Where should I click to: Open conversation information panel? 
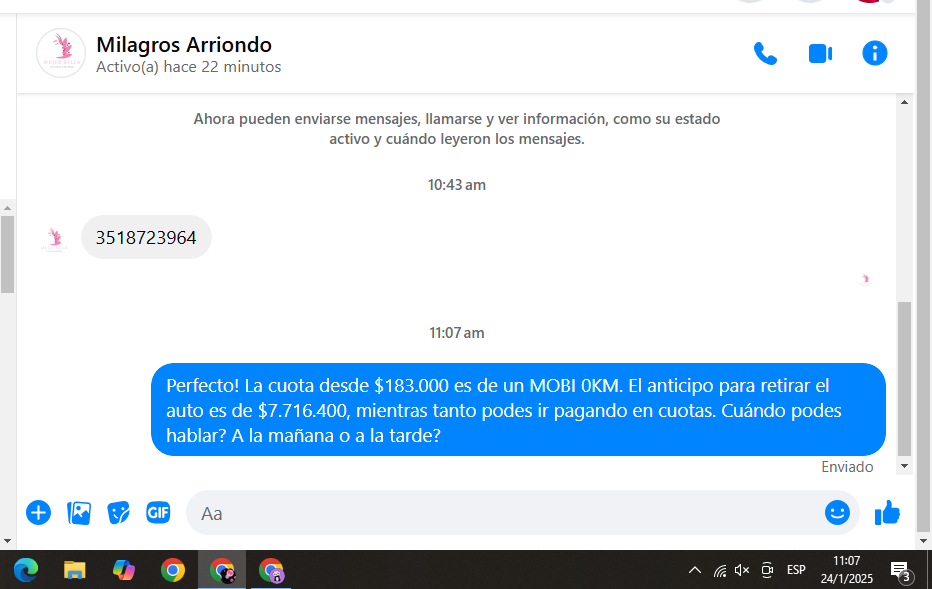(x=875, y=54)
